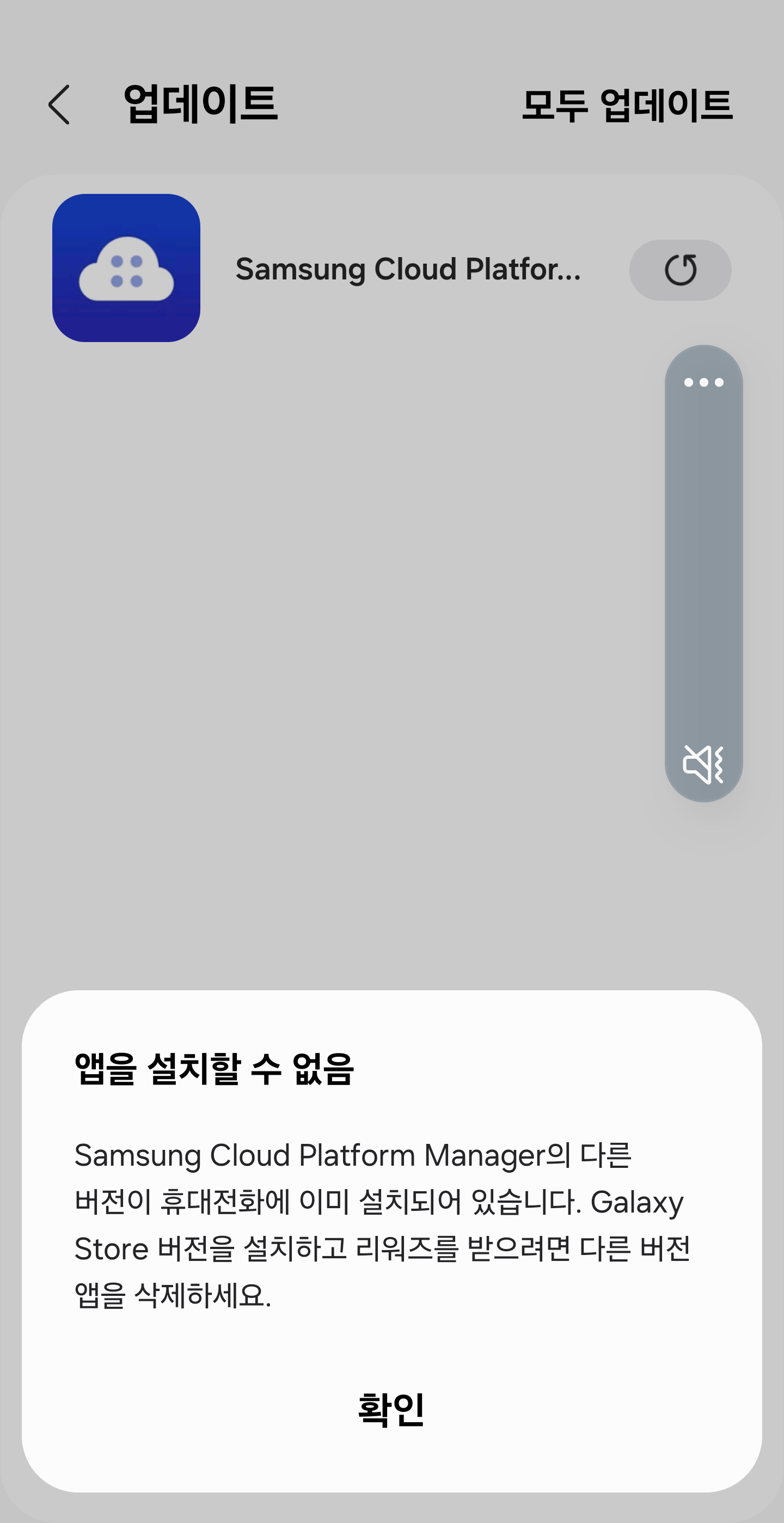Screen dimensions: 784x1523
Task: Expand the volume panel's three-dot options
Action: click(703, 382)
